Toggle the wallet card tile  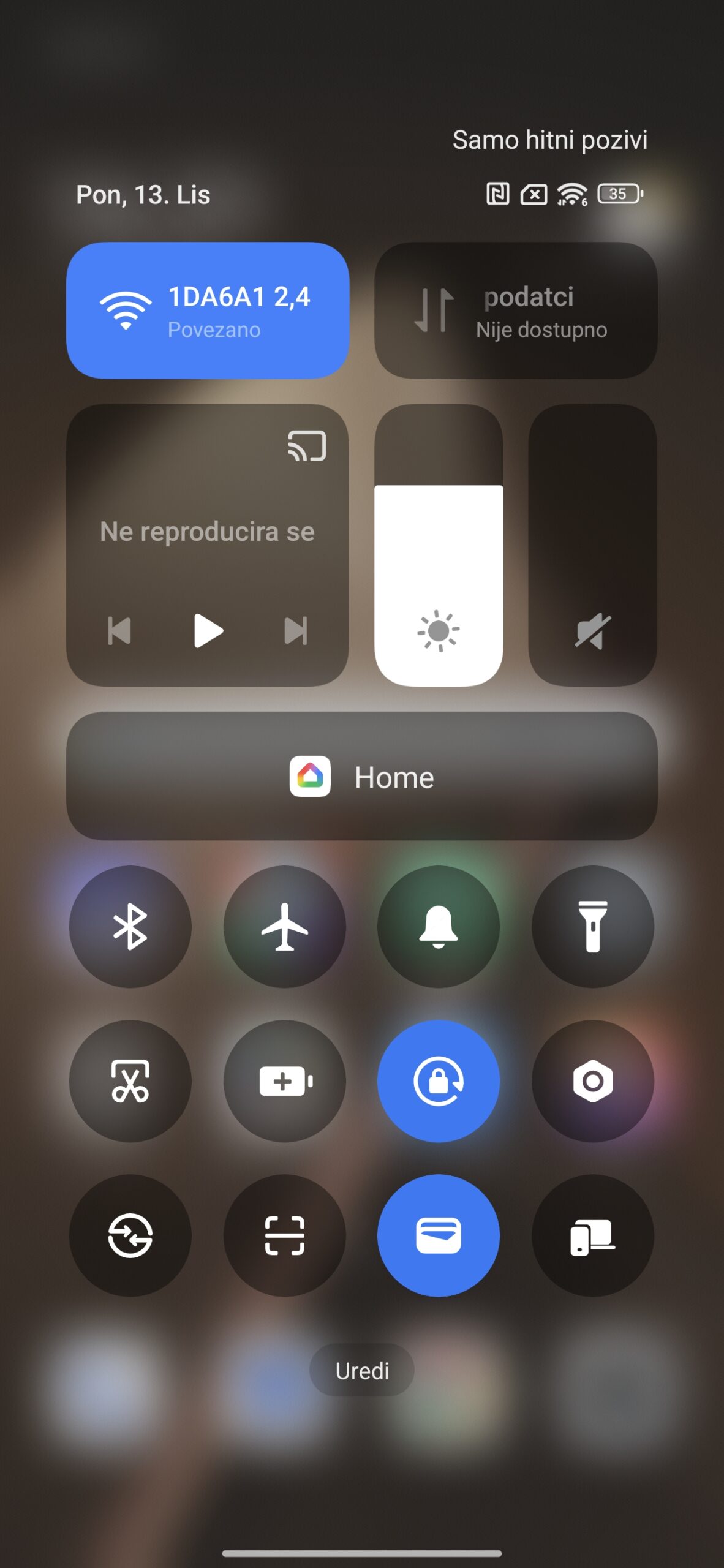pos(439,1235)
